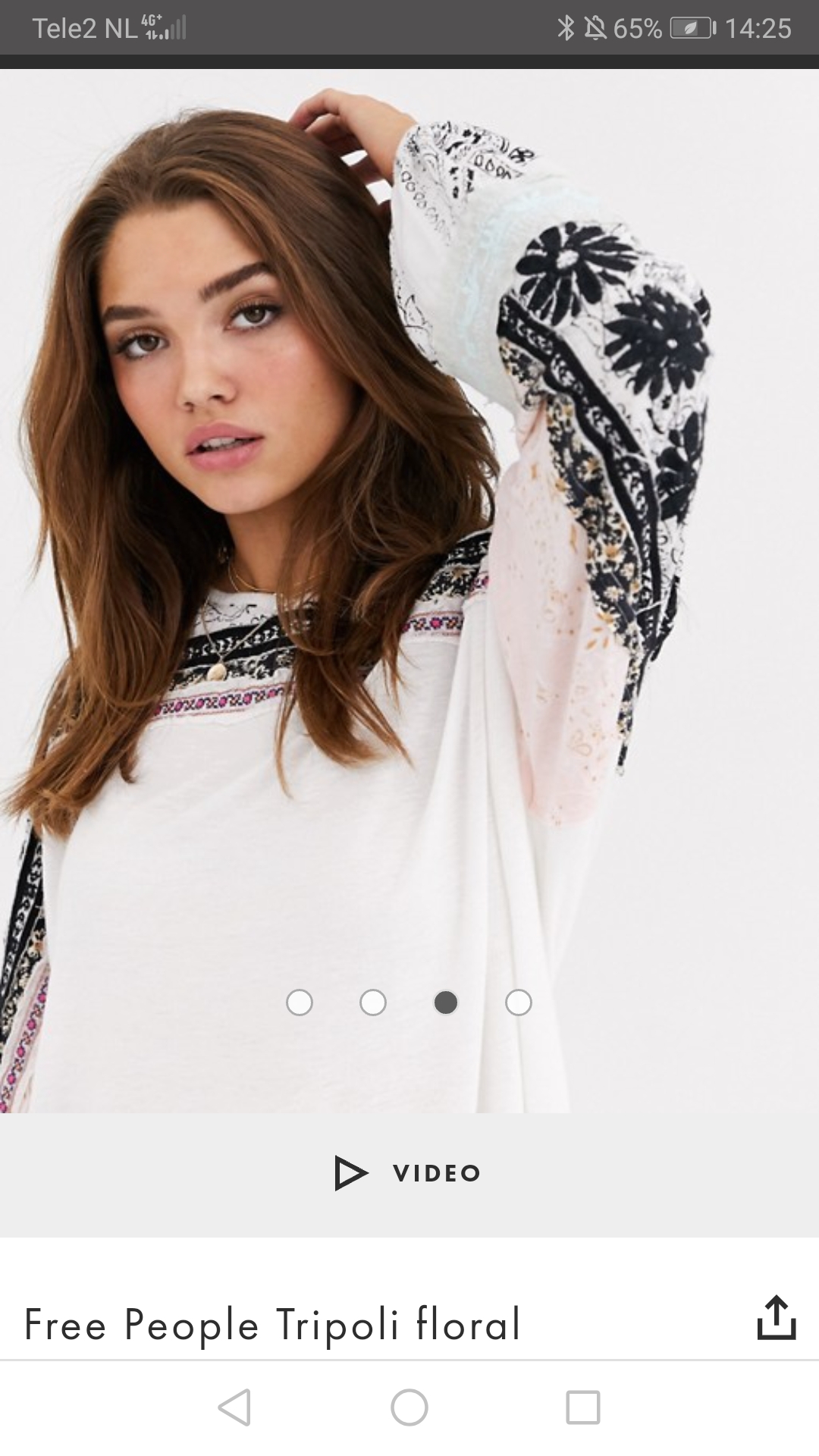This screenshot has width=819, height=1456.
Task: Open recent apps from the navigation bar
Action: [583, 1407]
